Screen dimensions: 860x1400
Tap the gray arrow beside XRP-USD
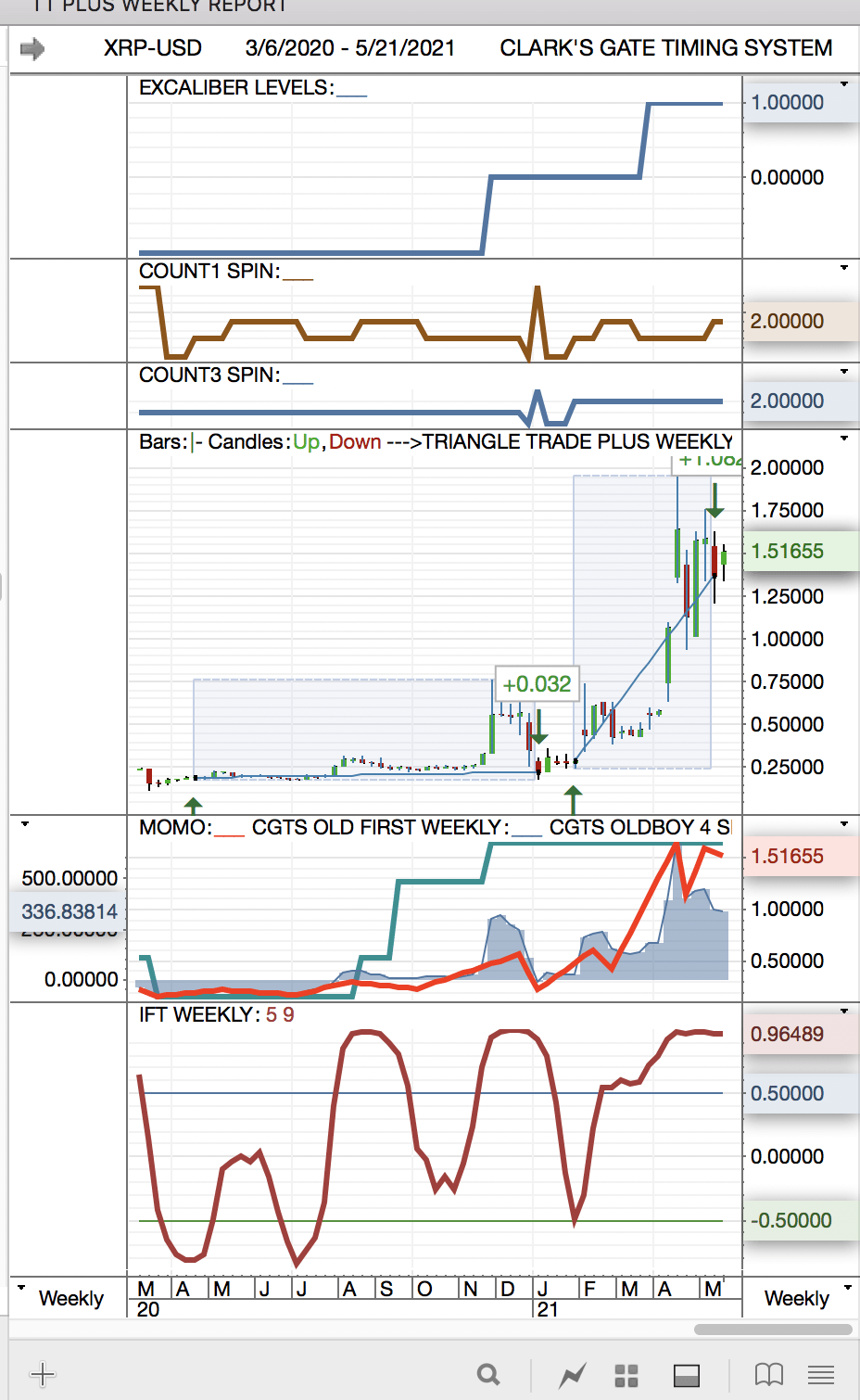pyautogui.click(x=32, y=48)
